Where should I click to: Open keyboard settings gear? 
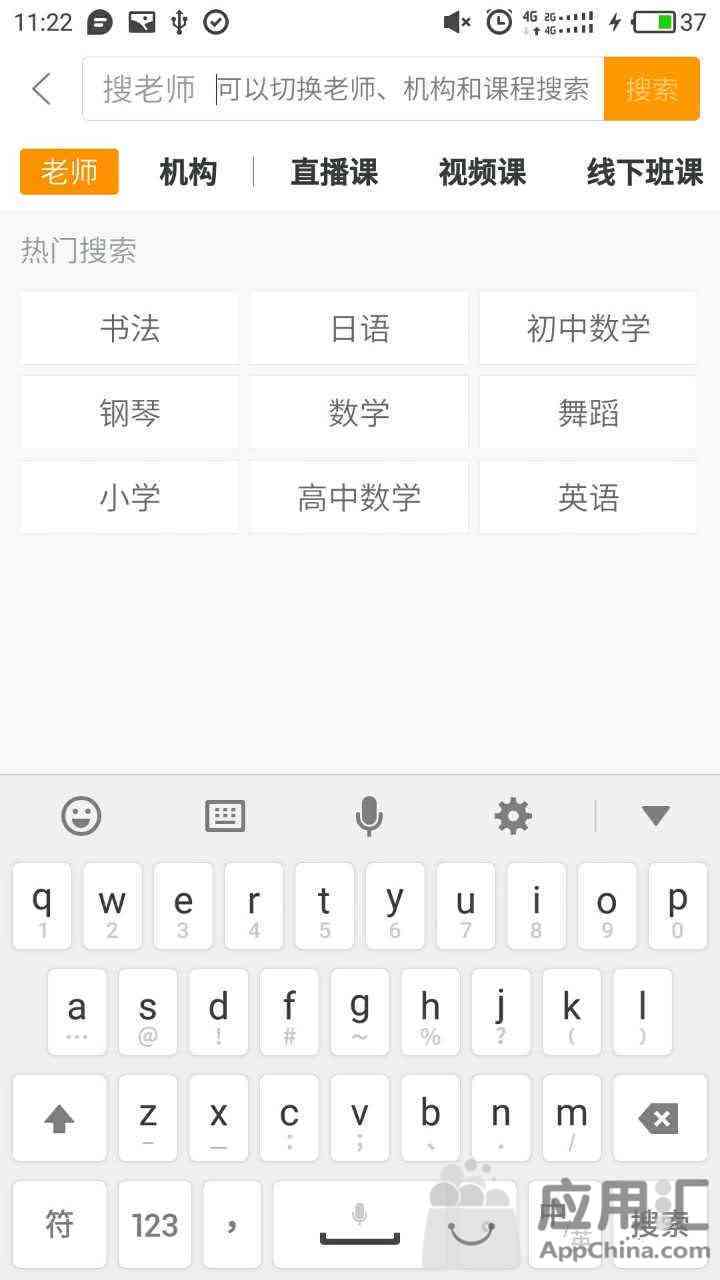pyautogui.click(x=513, y=816)
